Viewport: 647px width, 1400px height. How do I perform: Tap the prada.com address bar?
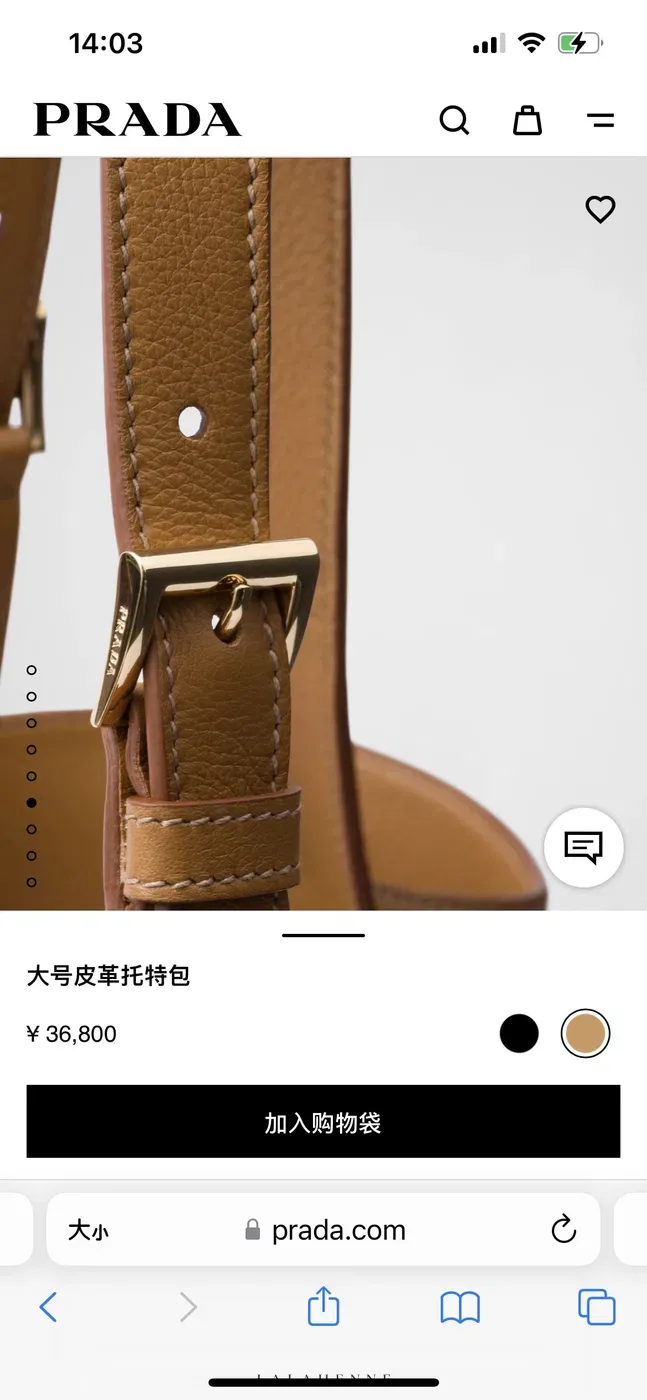coord(324,1230)
